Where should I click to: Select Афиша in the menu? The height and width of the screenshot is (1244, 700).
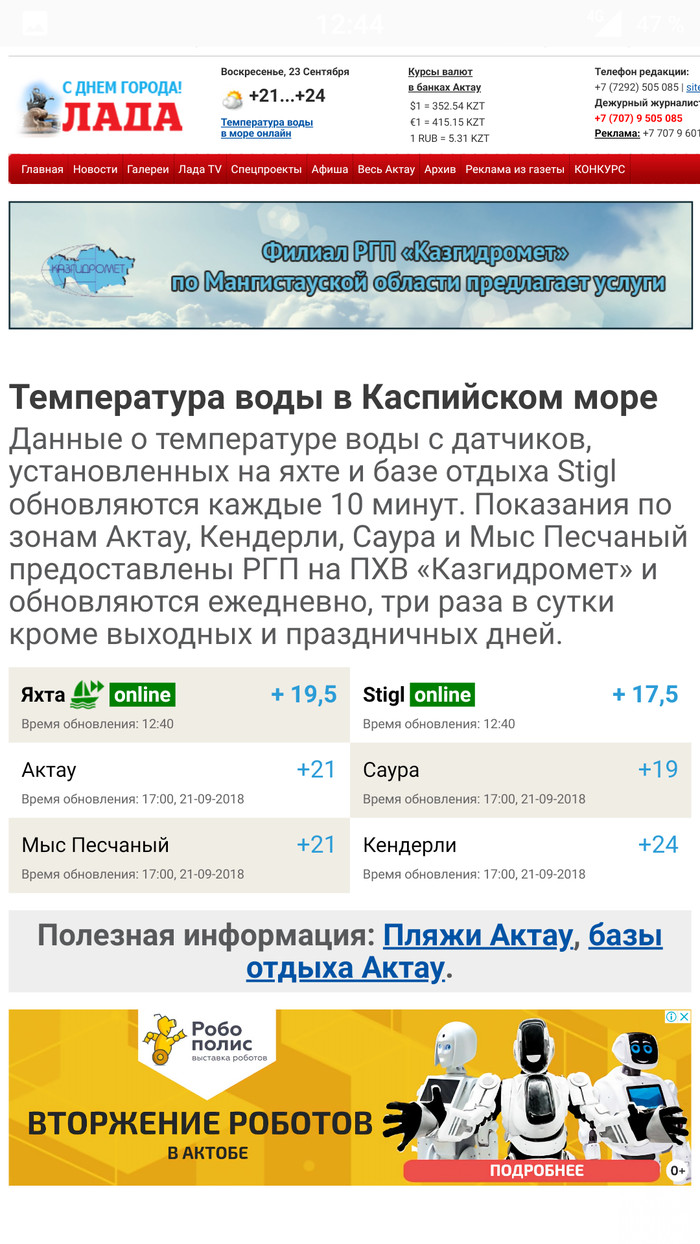(330, 169)
